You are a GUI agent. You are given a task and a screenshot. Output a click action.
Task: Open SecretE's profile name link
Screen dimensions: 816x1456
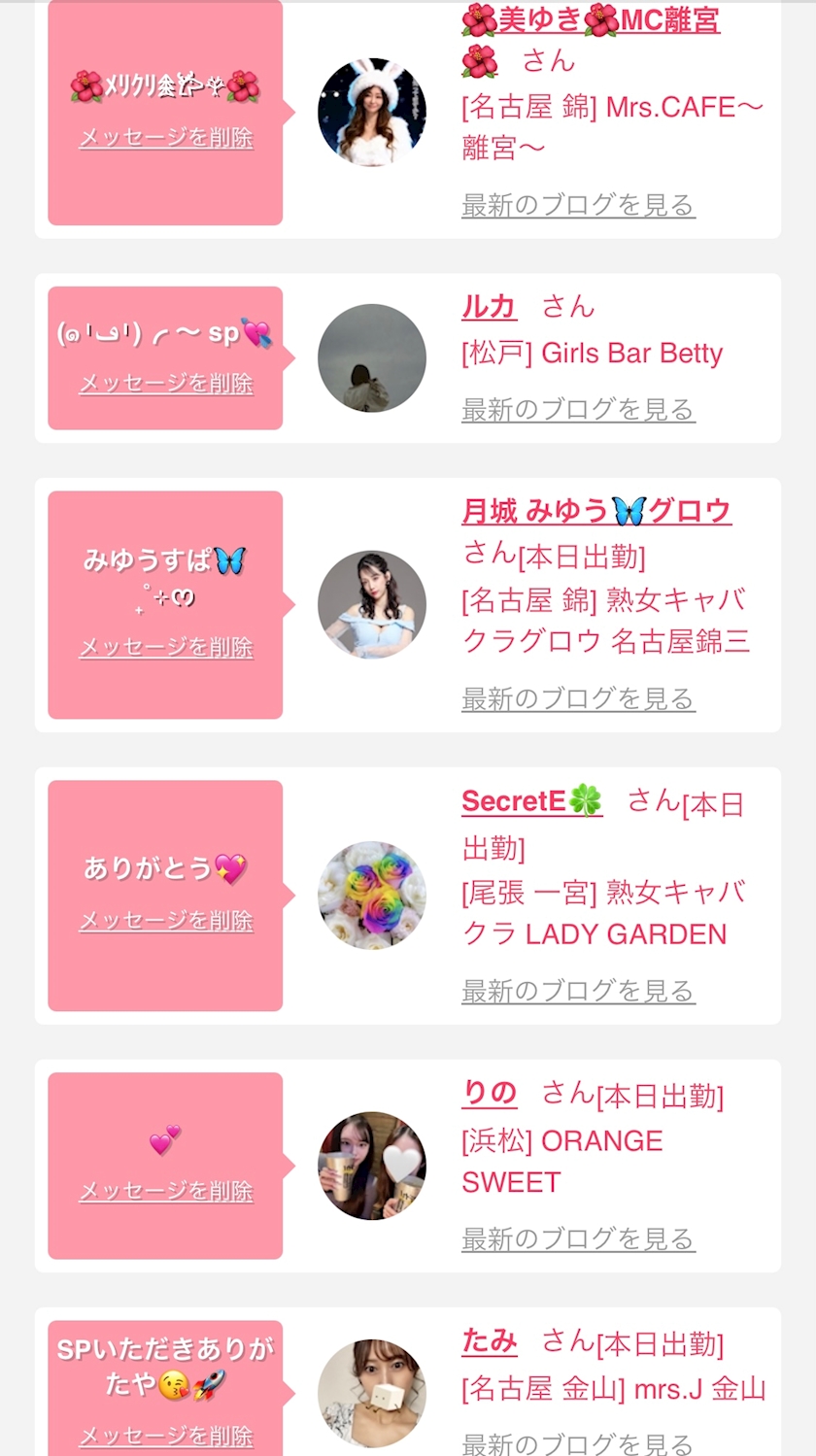click(x=531, y=801)
